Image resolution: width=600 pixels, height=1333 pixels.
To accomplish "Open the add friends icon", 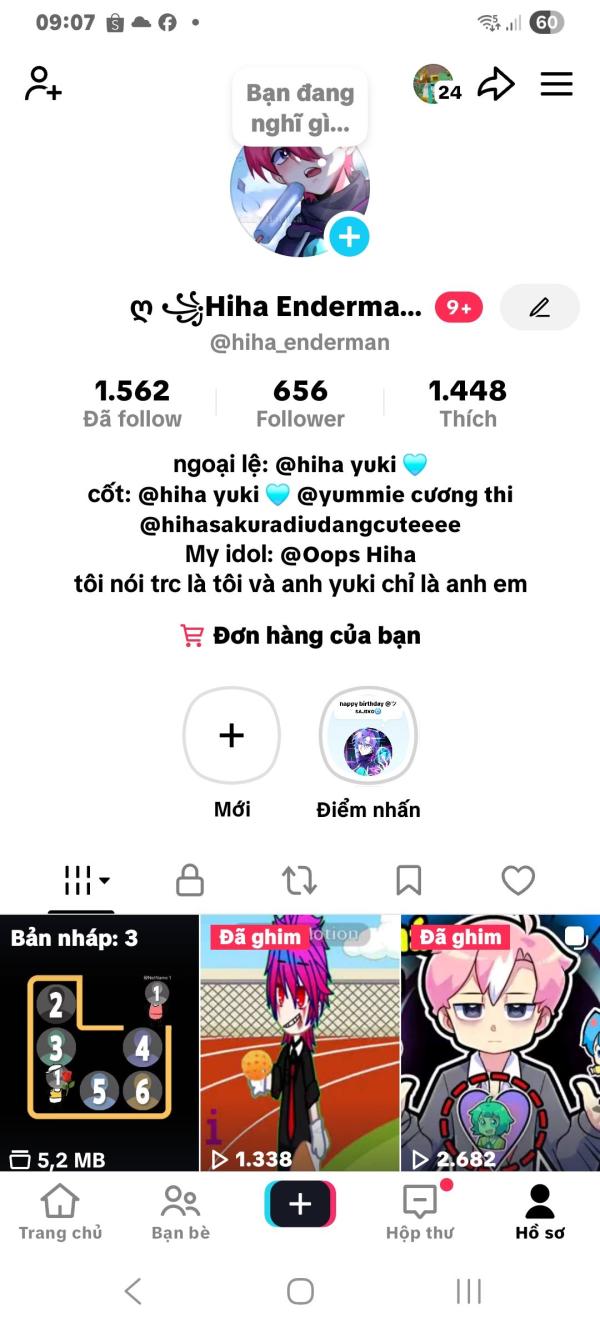I will pyautogui.click(x=43, y=84).
